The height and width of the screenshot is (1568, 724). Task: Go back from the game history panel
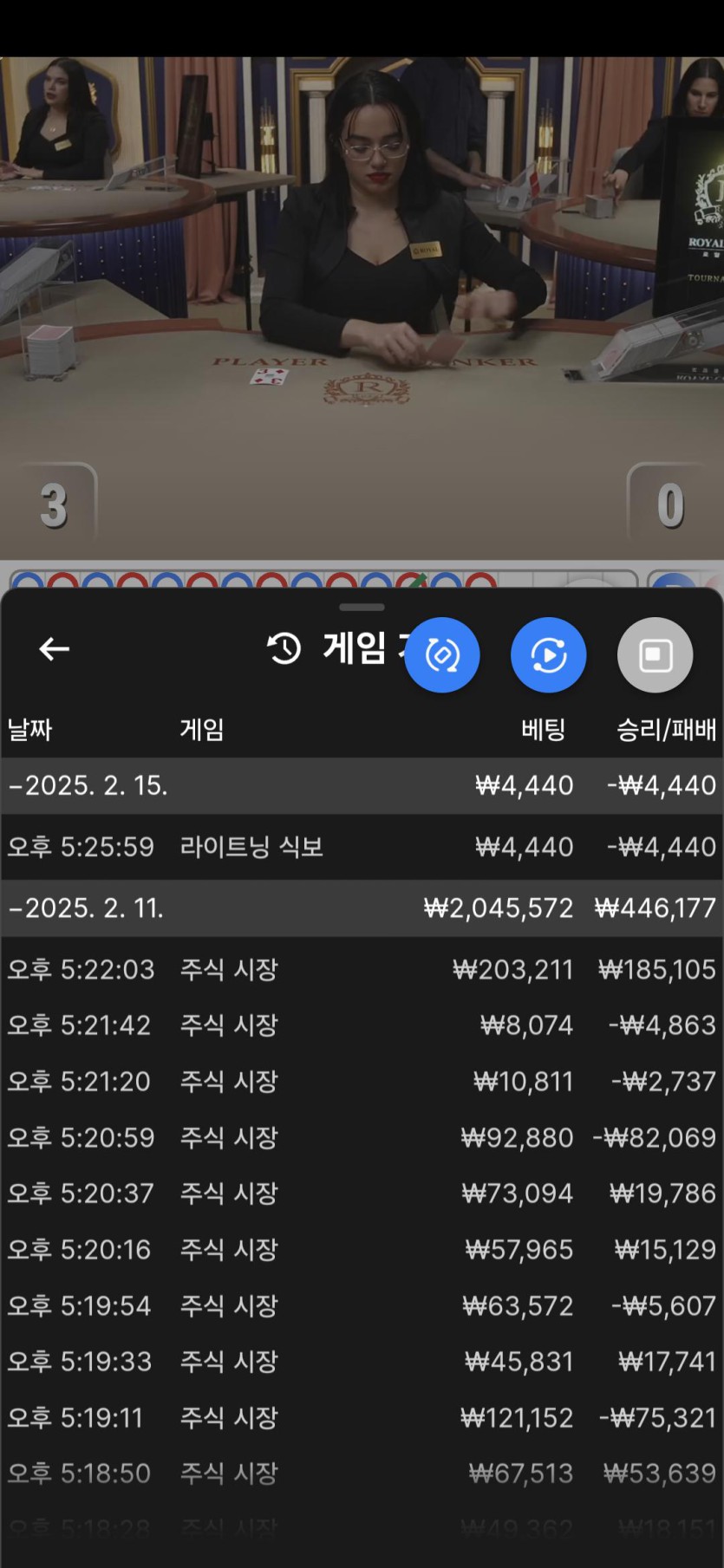click(55, 649)
